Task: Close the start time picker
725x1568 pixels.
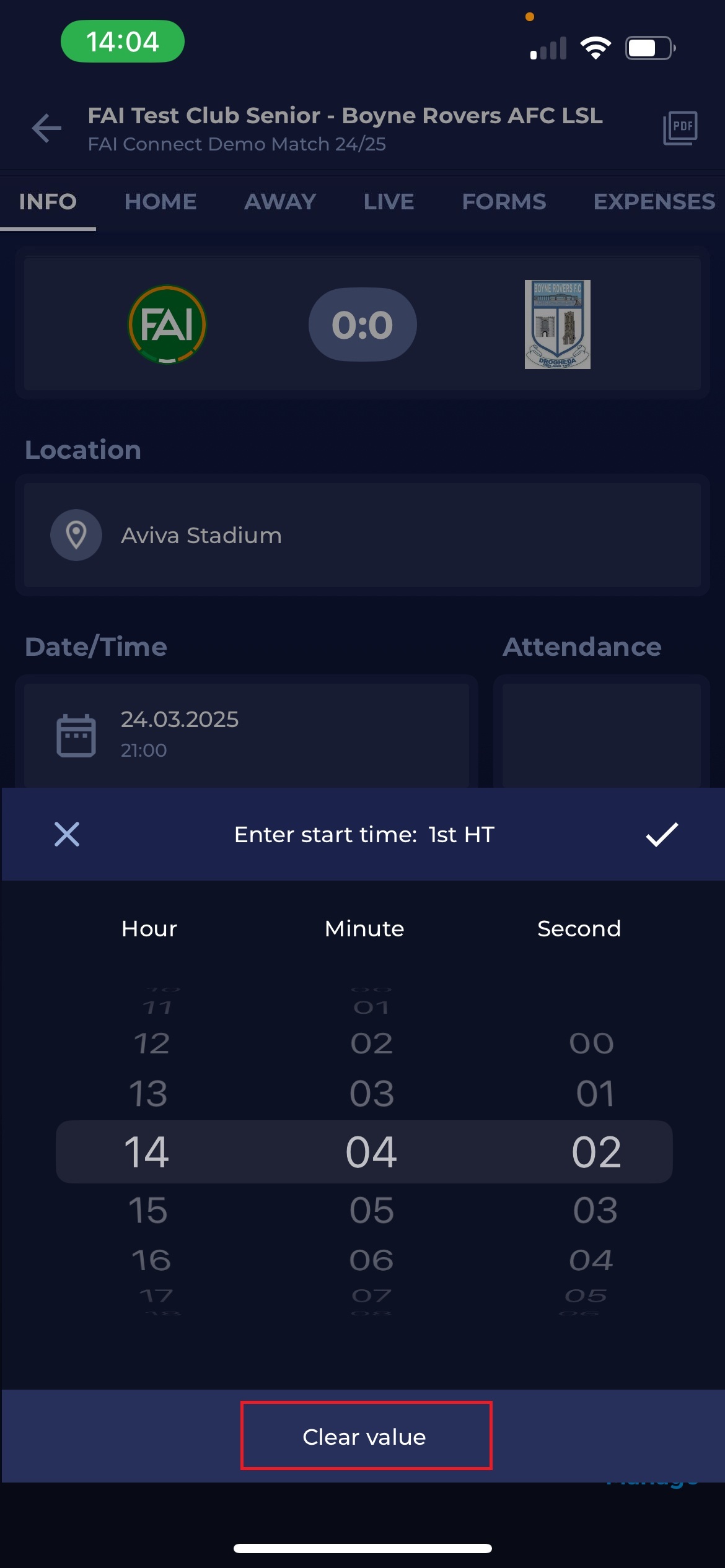Action: pyautogui.click(x=67, y=834)
